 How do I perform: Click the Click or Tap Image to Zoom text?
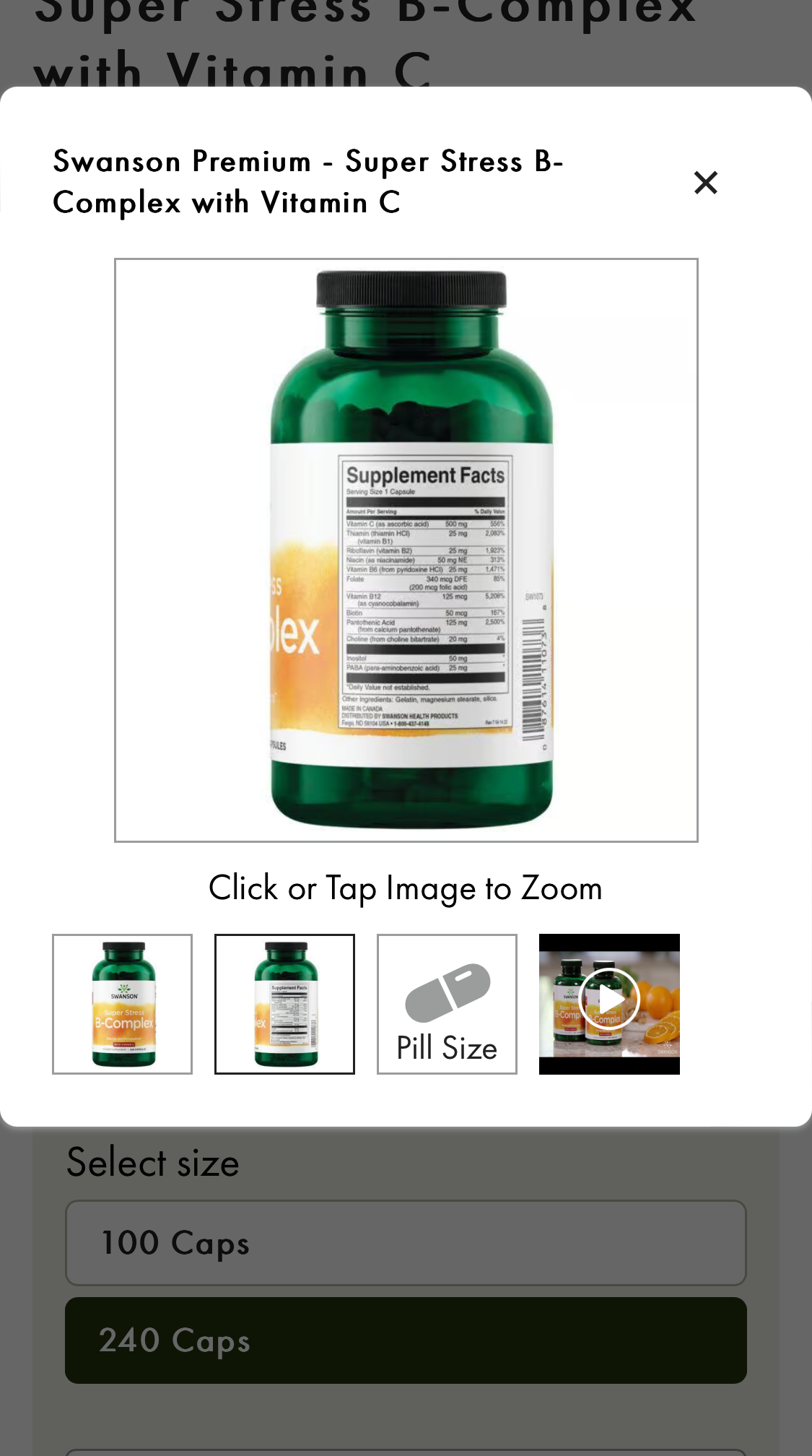(406, 888)
